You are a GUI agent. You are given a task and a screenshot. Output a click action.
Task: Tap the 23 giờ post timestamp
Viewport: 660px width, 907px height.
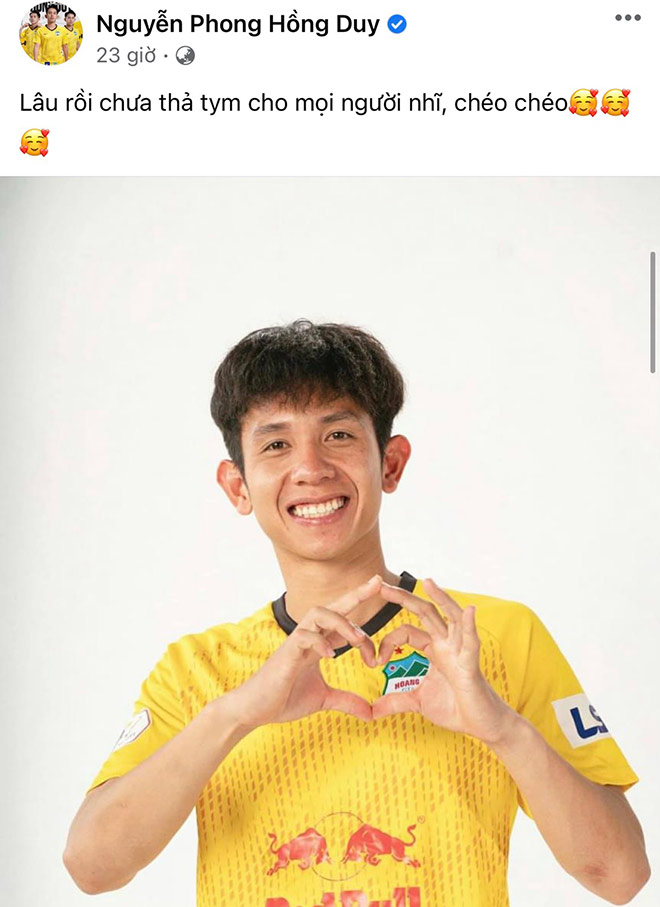tap(126, 56)
